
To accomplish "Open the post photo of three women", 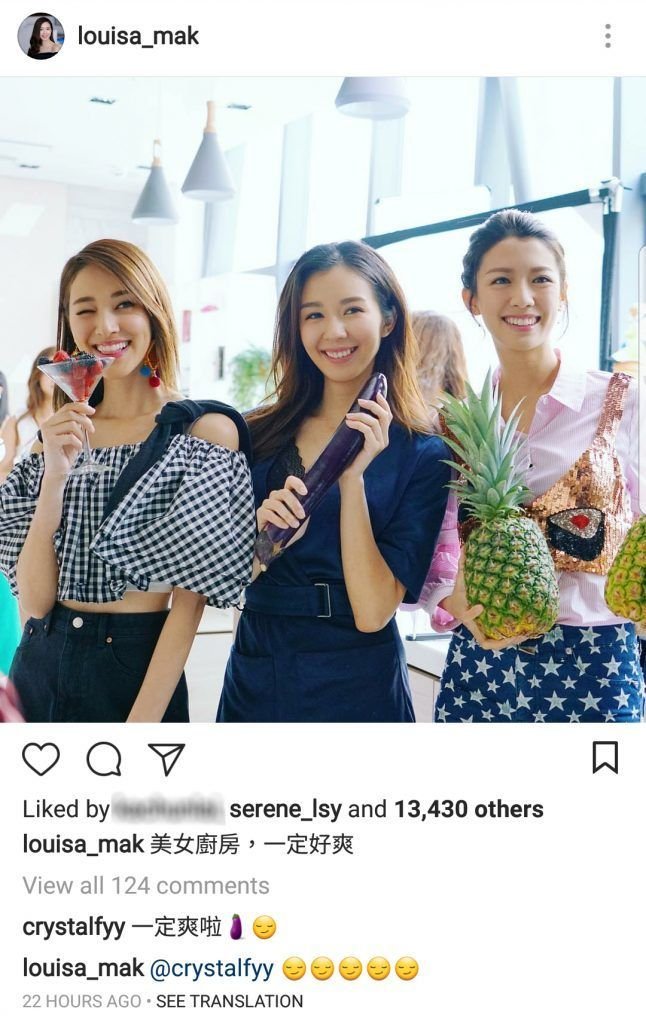I will (323, 400).
